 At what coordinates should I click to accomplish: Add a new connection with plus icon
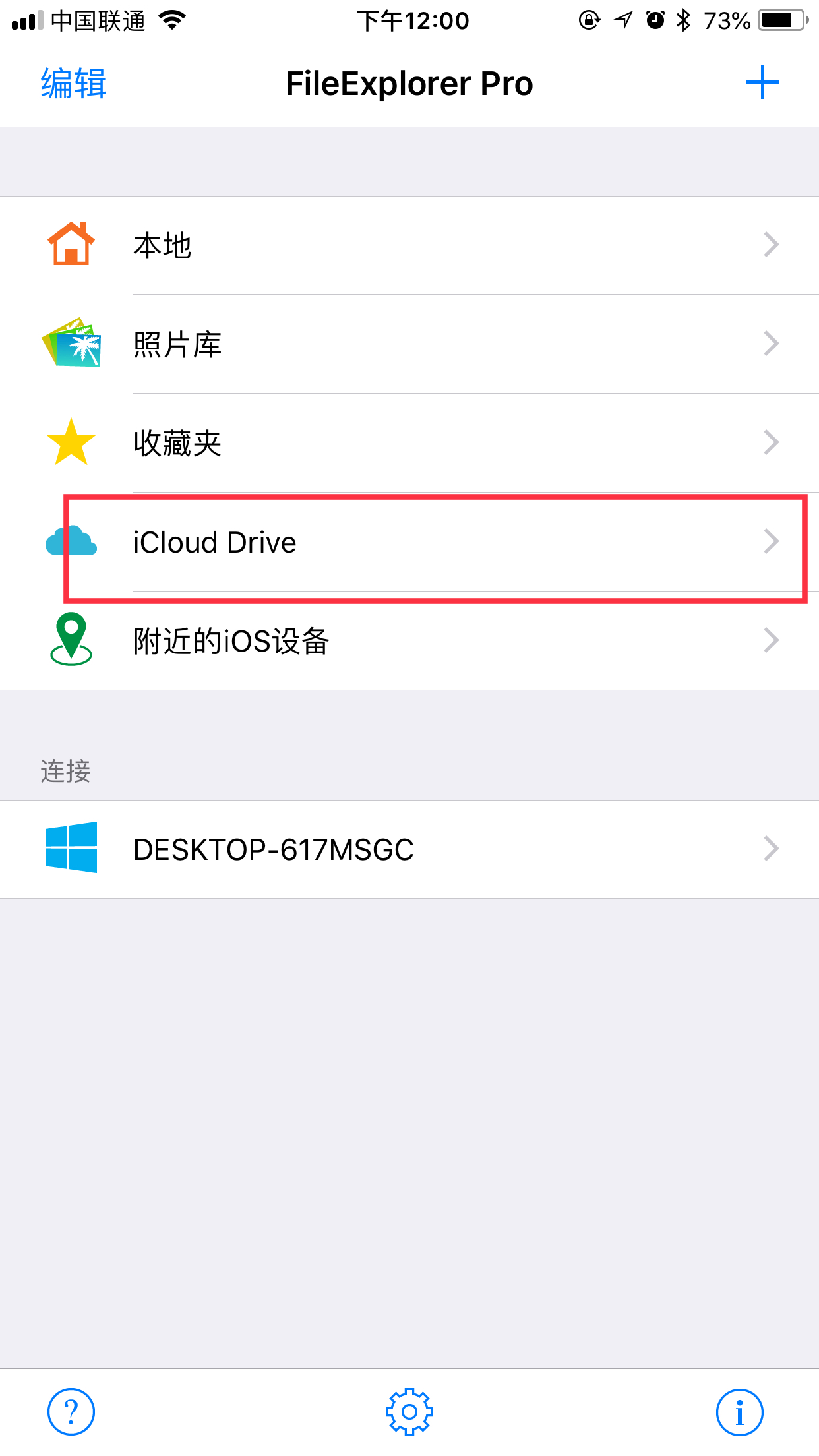762,82
